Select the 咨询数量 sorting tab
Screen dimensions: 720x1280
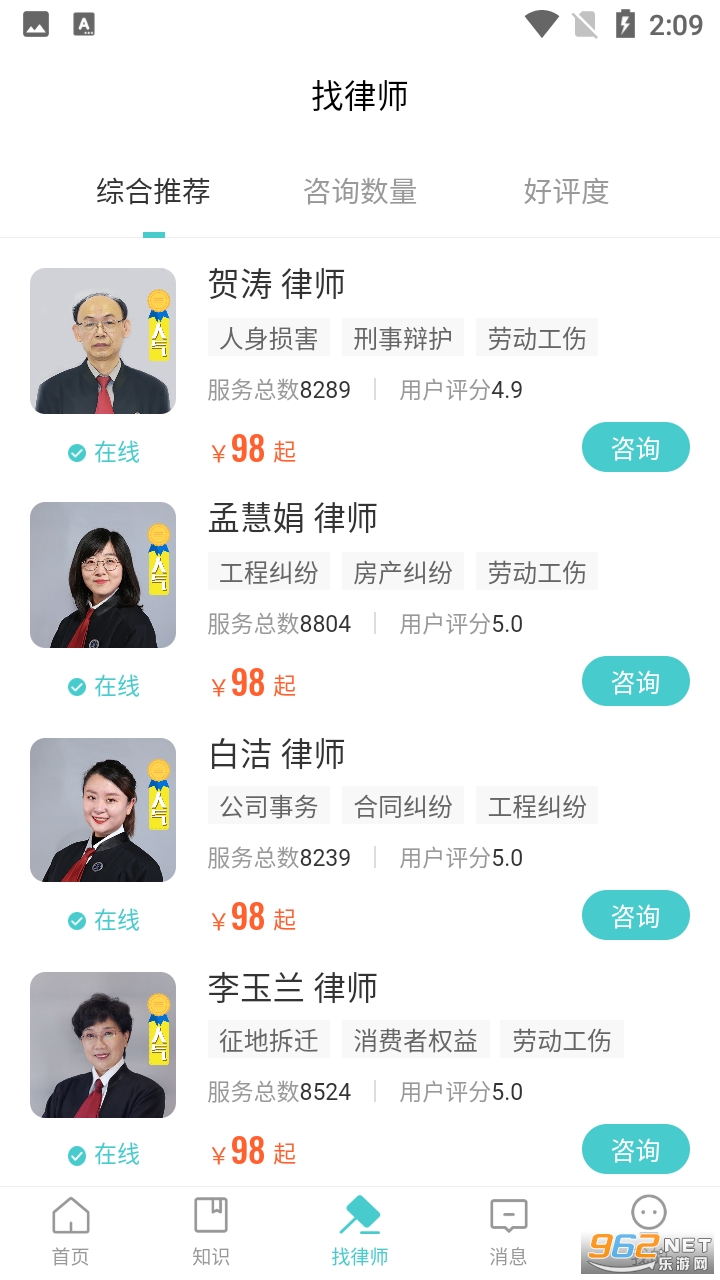360,191
